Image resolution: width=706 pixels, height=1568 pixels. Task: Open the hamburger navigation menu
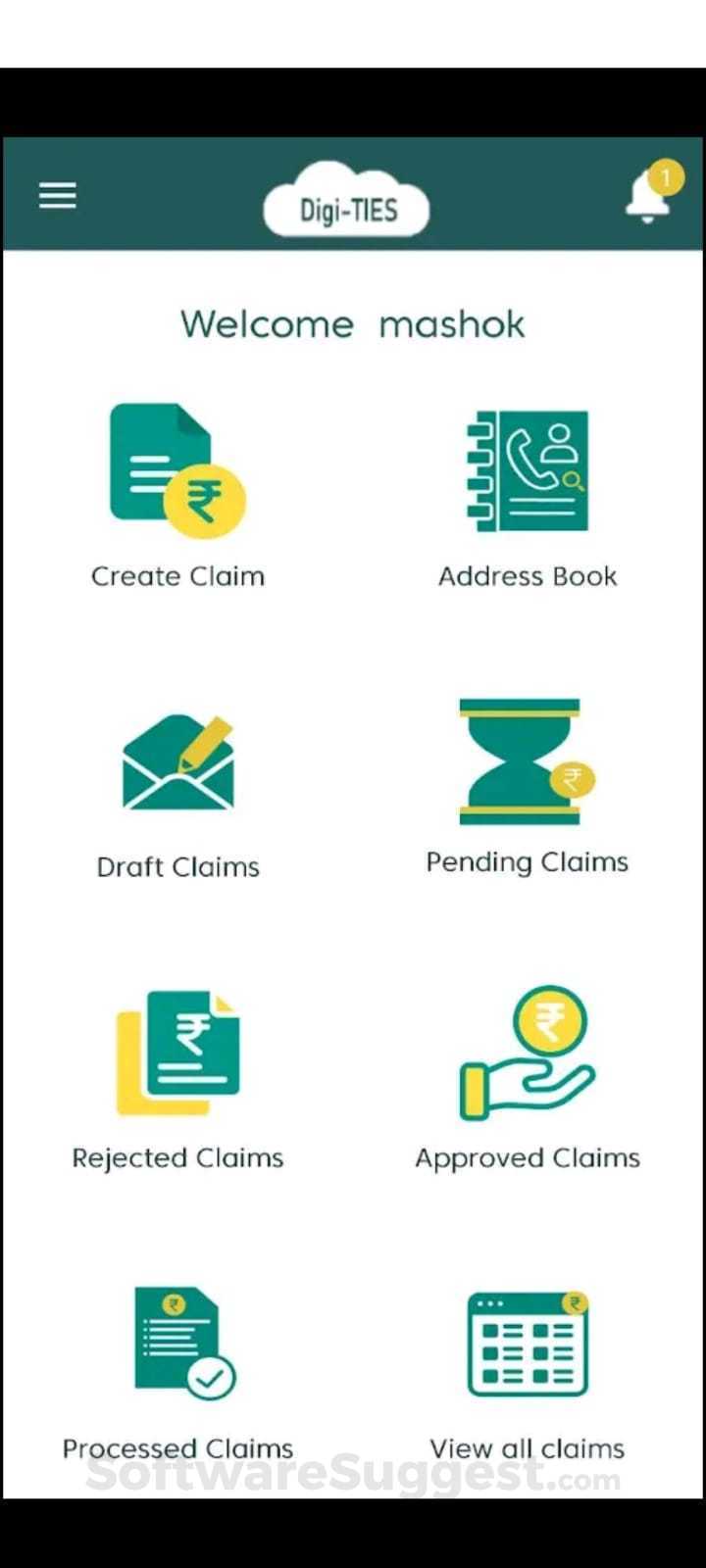pos(57,195)
